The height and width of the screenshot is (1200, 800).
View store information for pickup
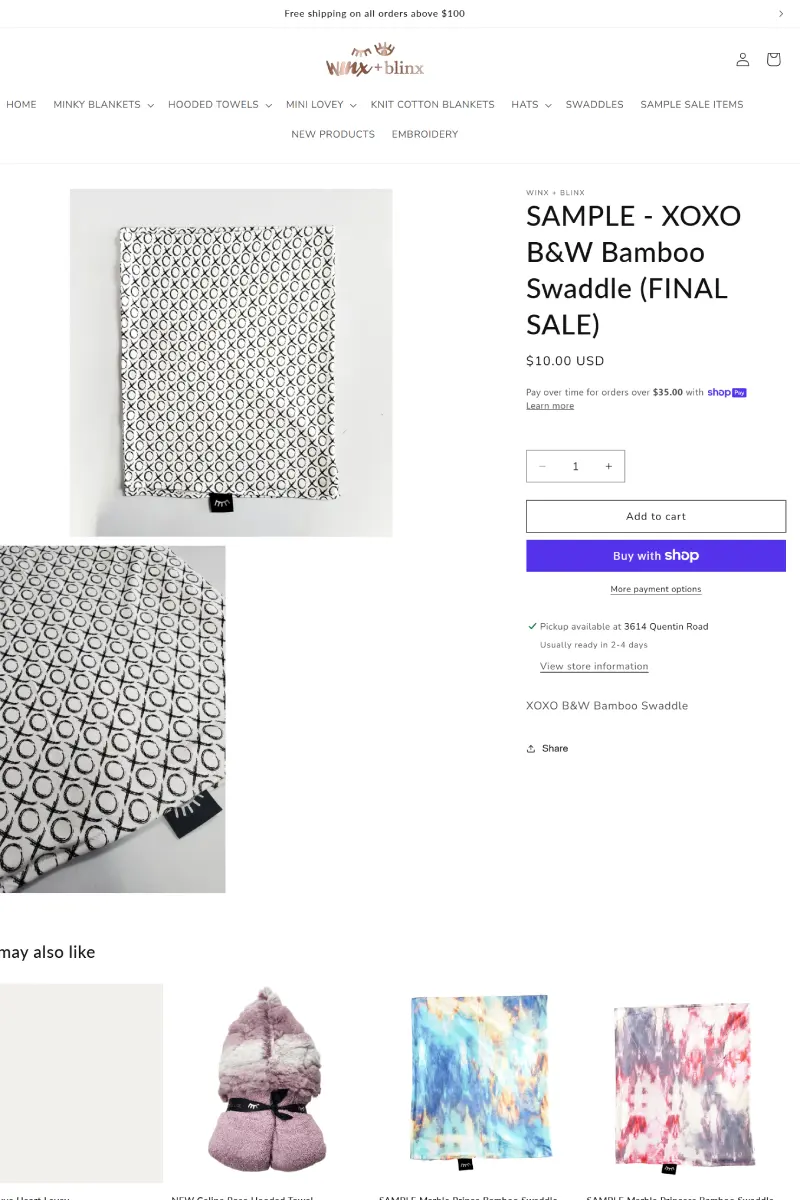(594, 667)
